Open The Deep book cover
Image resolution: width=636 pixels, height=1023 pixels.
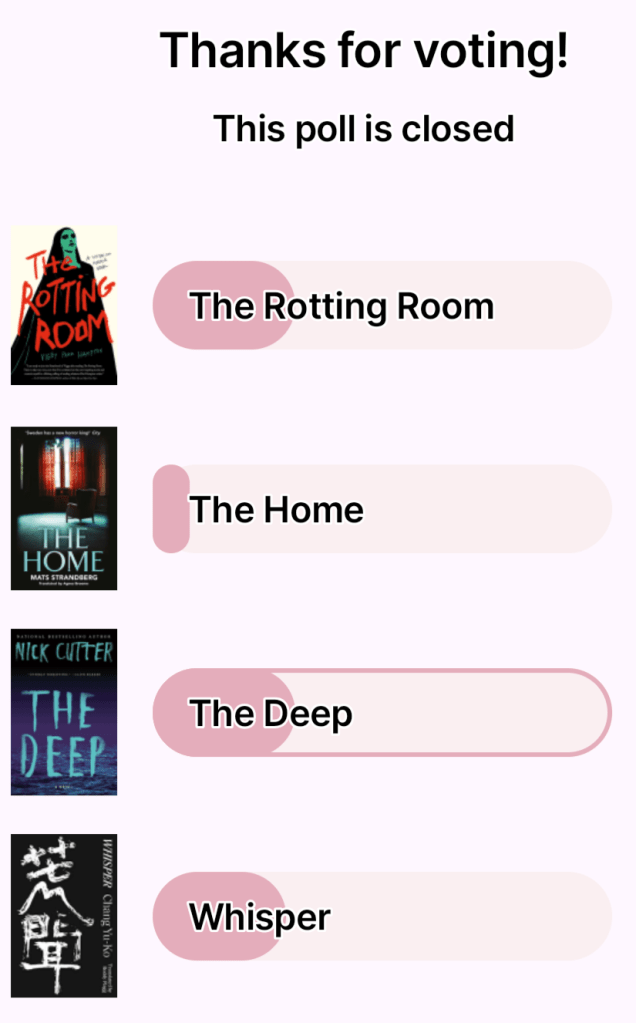click(64, 712)
